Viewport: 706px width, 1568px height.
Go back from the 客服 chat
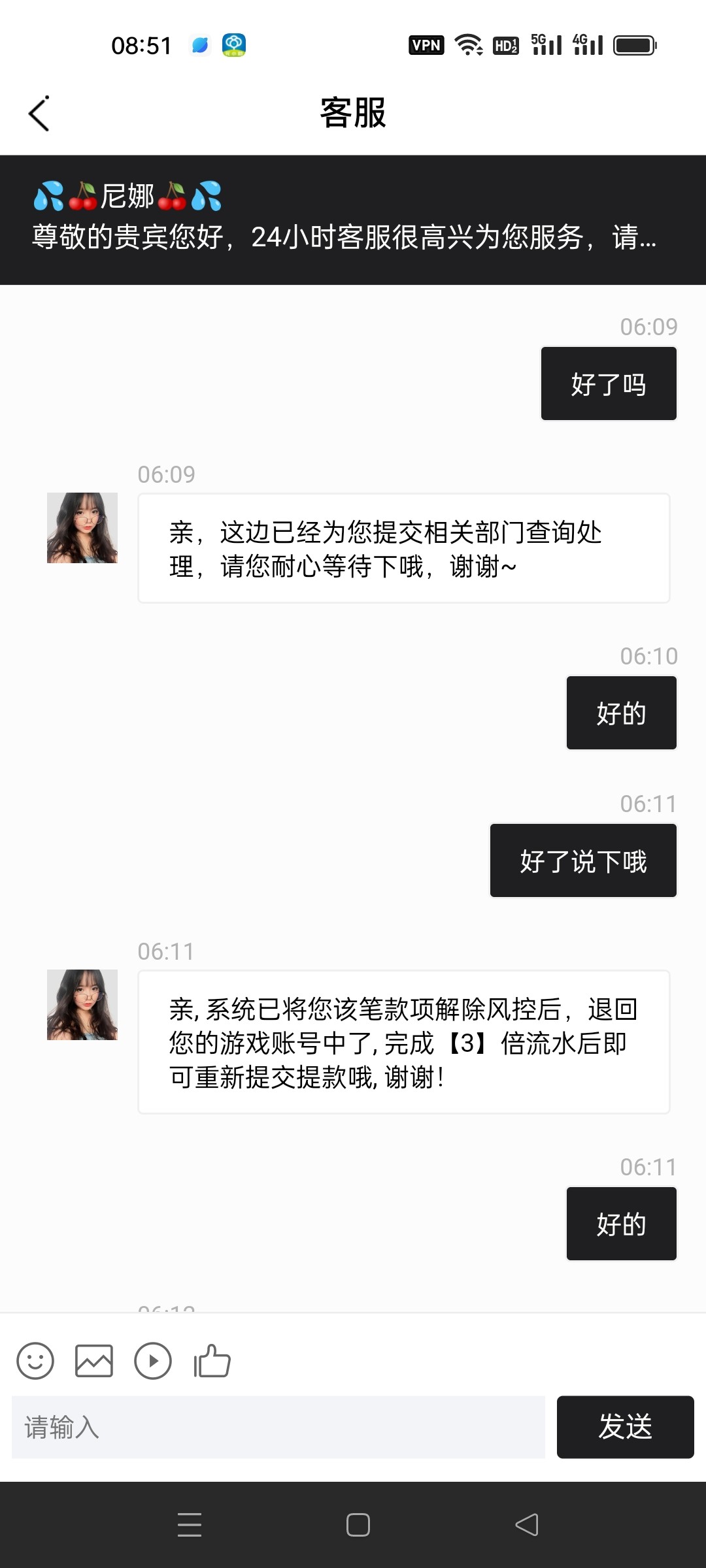pos(39,114)
